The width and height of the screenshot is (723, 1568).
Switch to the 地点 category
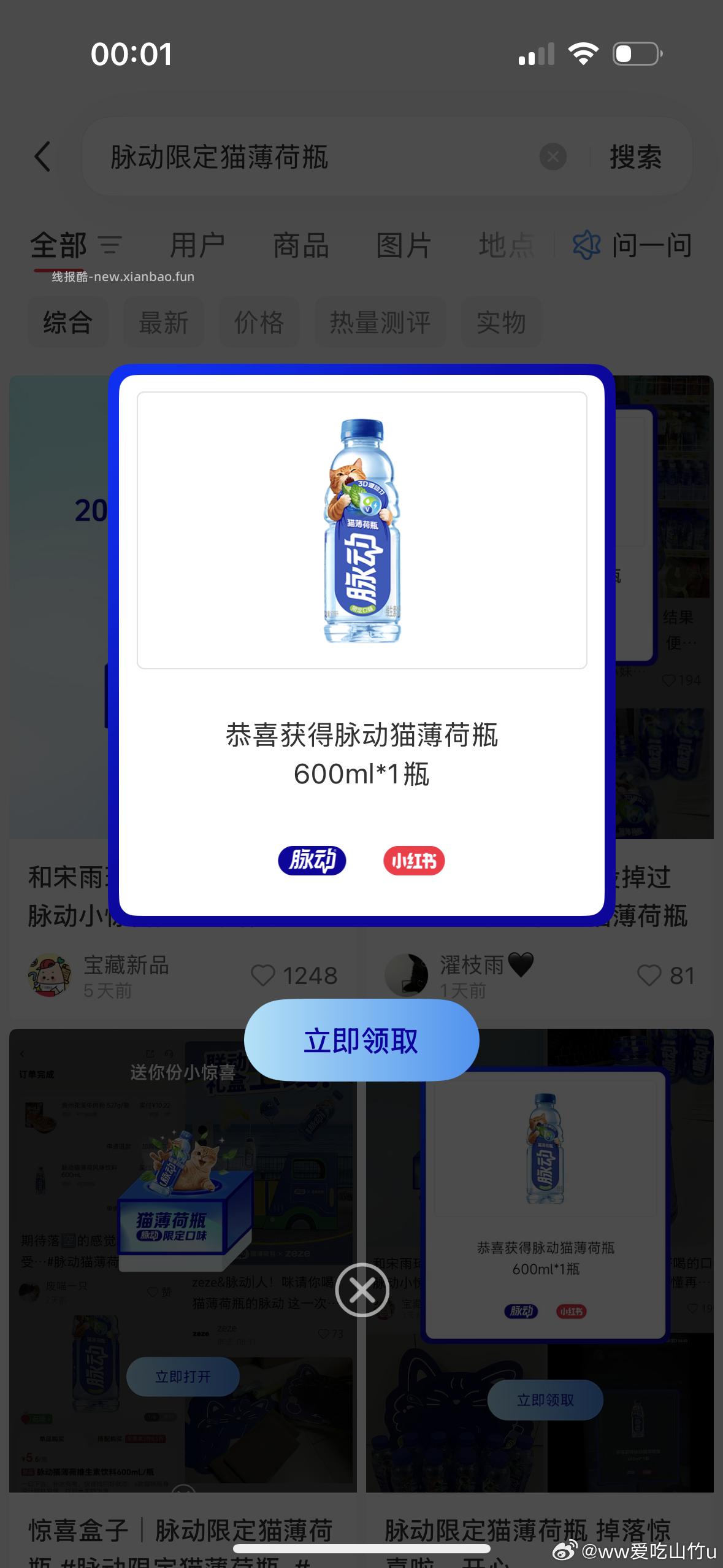506,245
